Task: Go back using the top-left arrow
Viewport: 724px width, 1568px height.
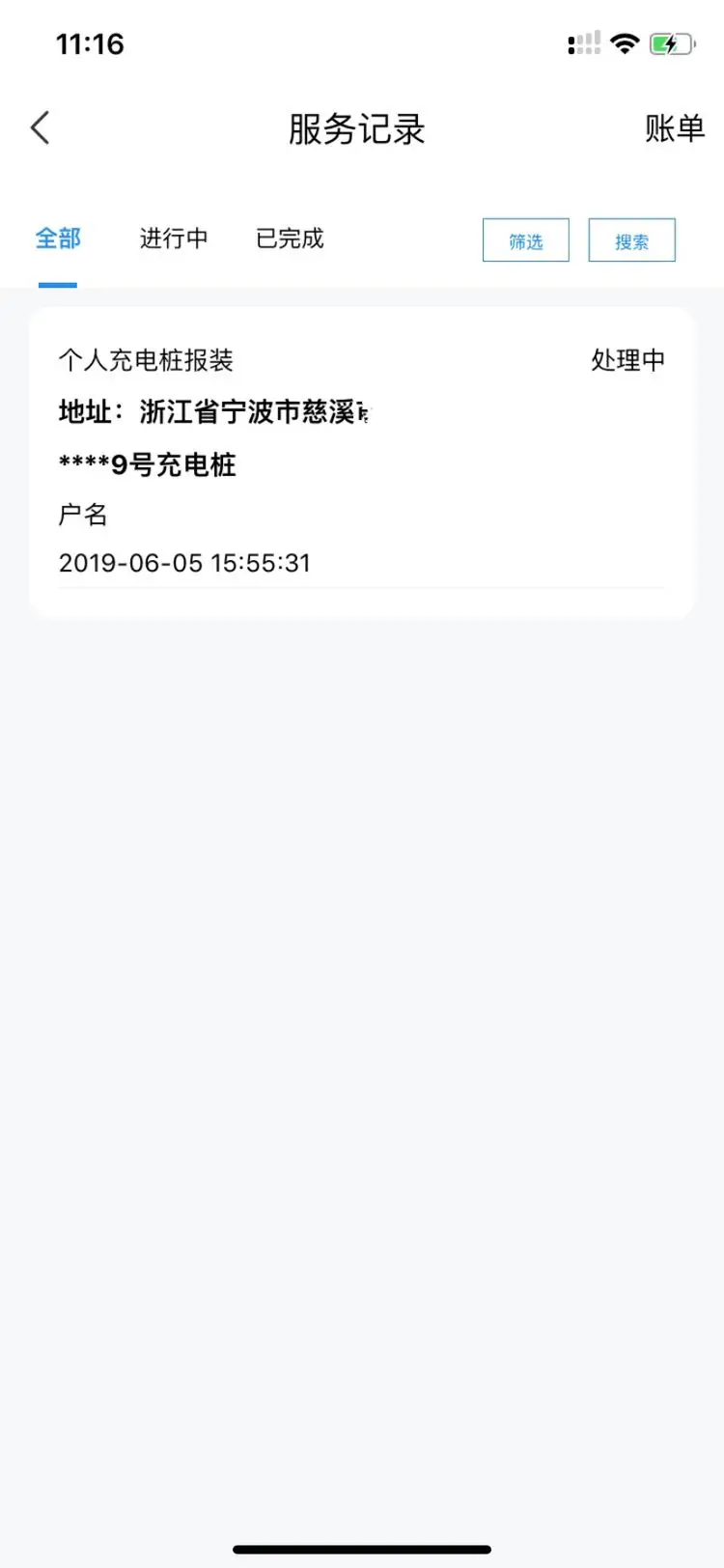Action: [x=41, y=127]
